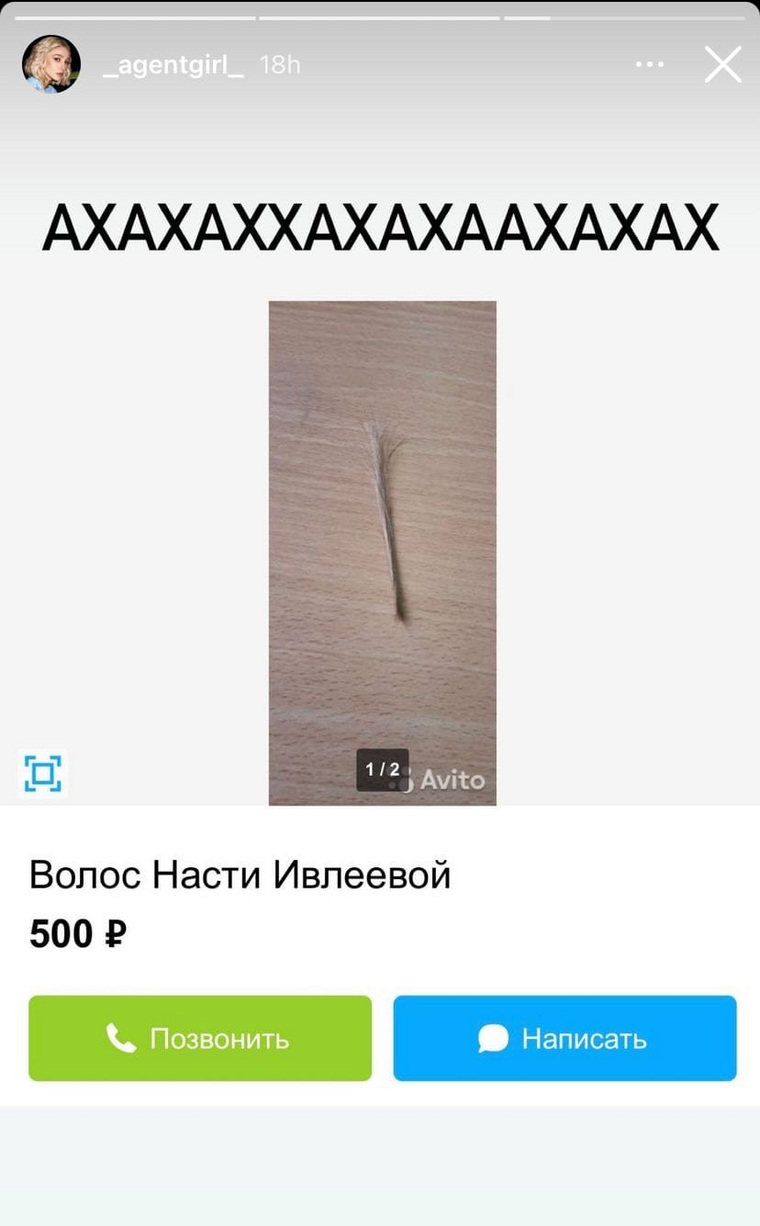Tap the _agentgirl_ username

[x=173, y=66]
